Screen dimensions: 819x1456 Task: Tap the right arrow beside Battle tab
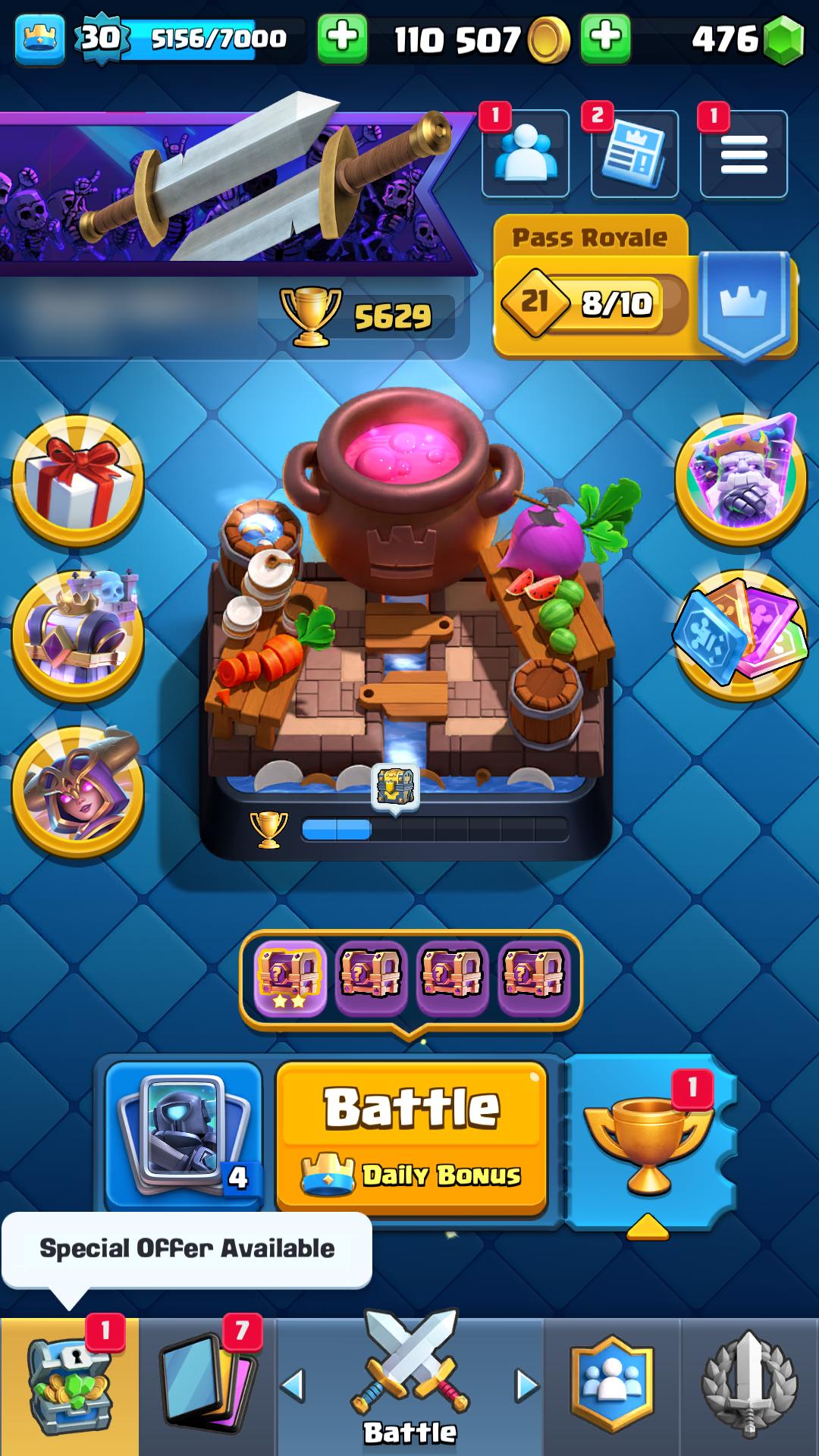coord(526,1386)
